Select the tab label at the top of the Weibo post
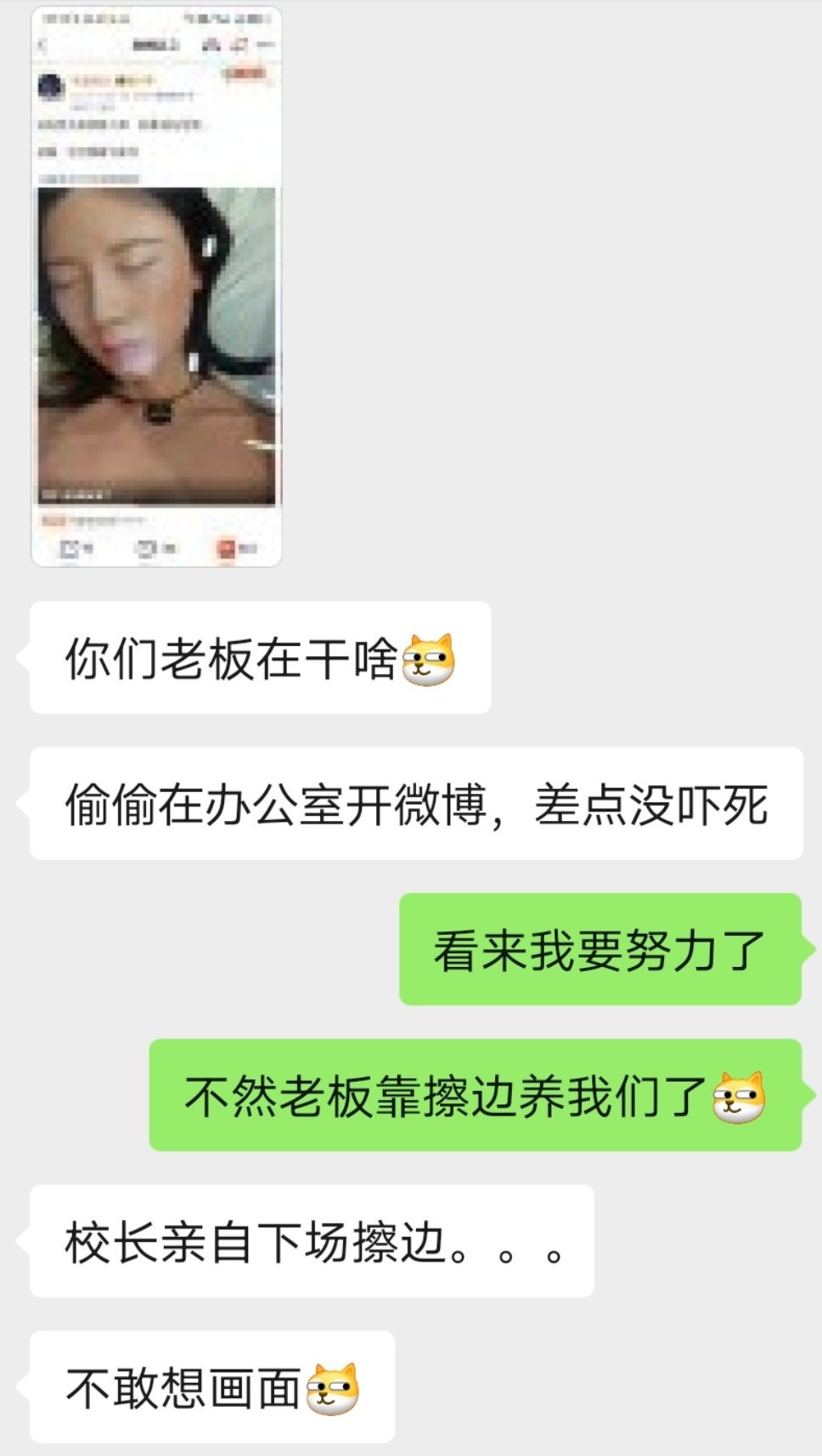Screen dimensions: 822x1456 (x=156, y=45)
